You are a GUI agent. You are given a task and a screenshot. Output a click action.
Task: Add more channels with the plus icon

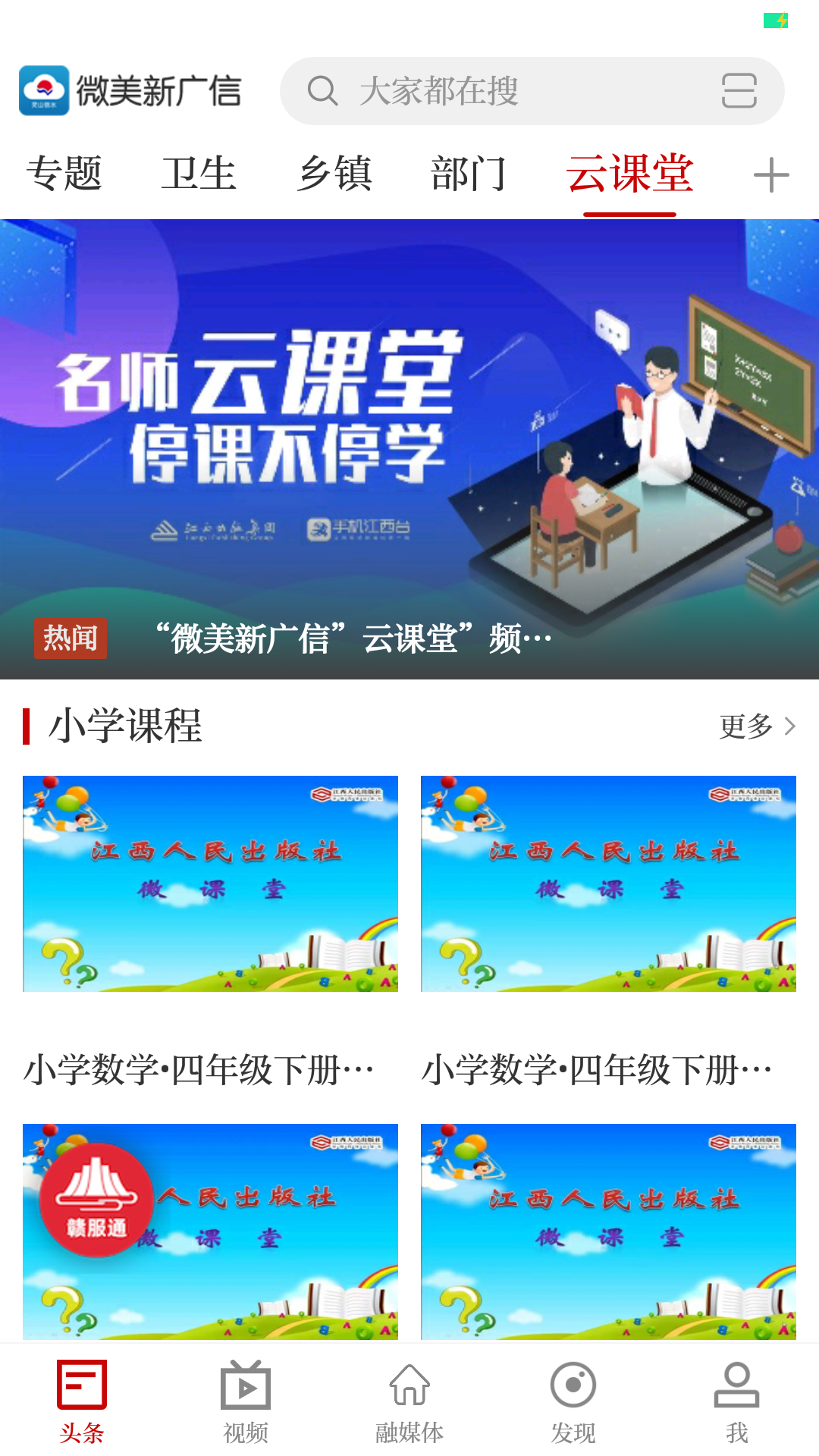[x=771, y=175]
